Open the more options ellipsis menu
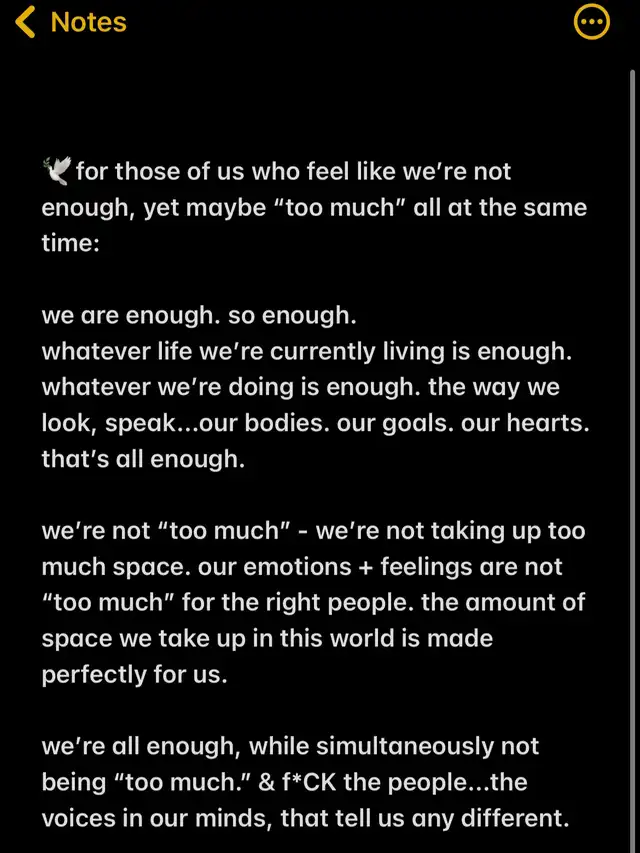The width and height of the screenshot is (640, 853). pos(591,22)
